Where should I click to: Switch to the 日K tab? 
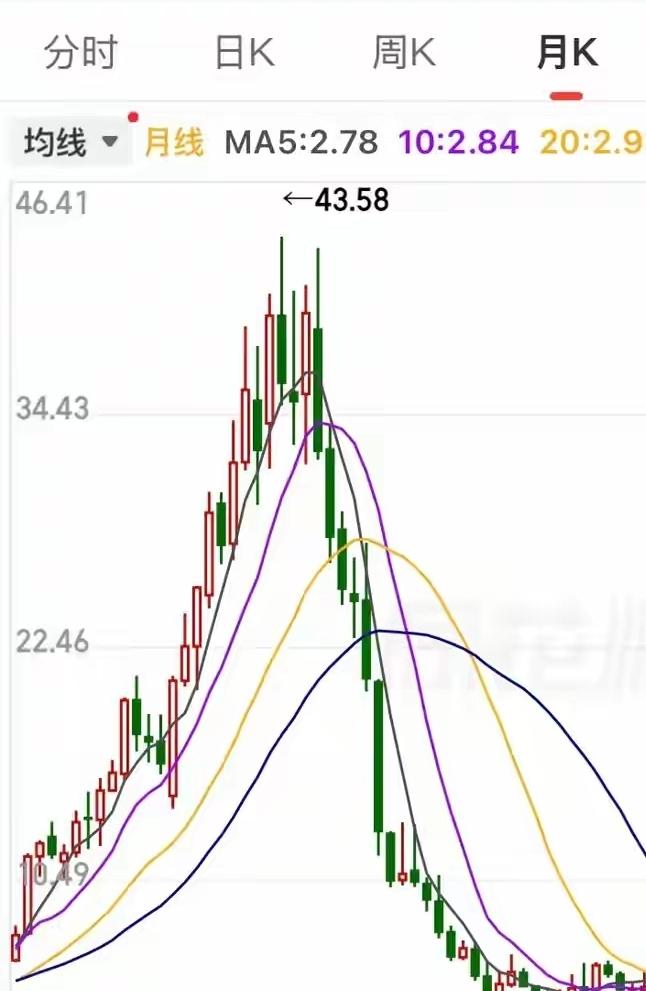pos(245,52)
